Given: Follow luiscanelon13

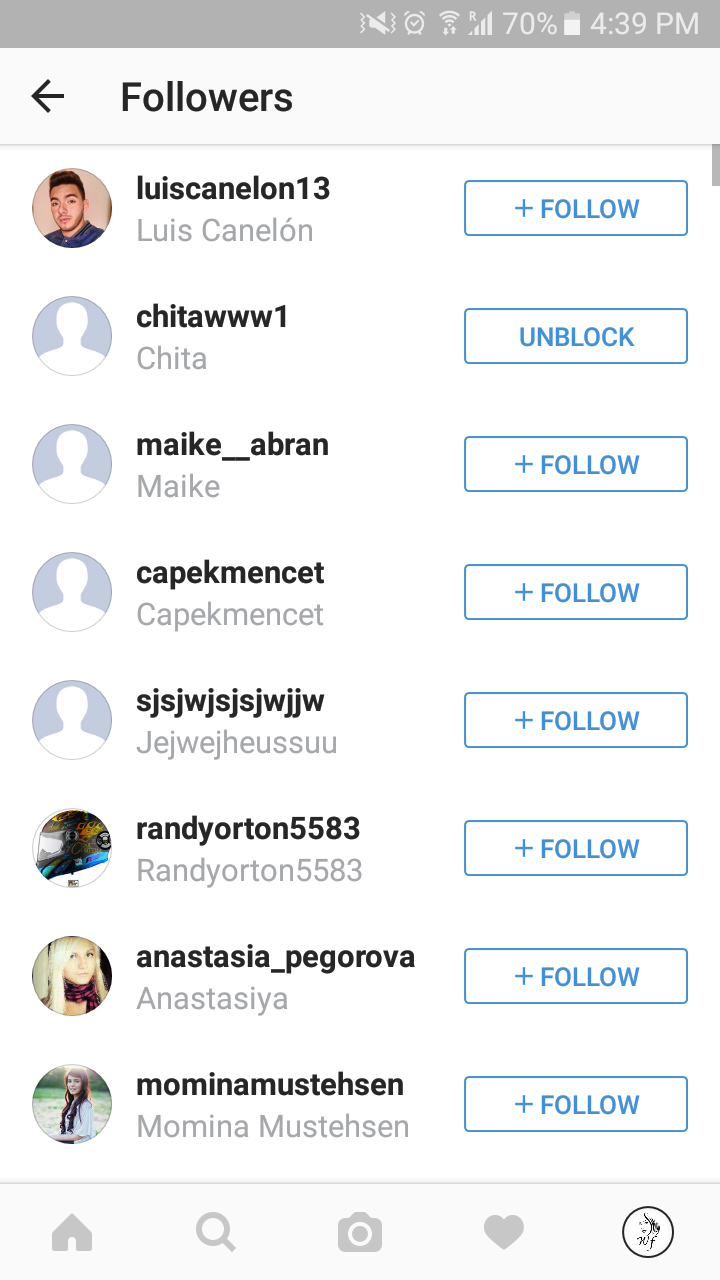Looking at the screenshot, I should click(576, 208).
